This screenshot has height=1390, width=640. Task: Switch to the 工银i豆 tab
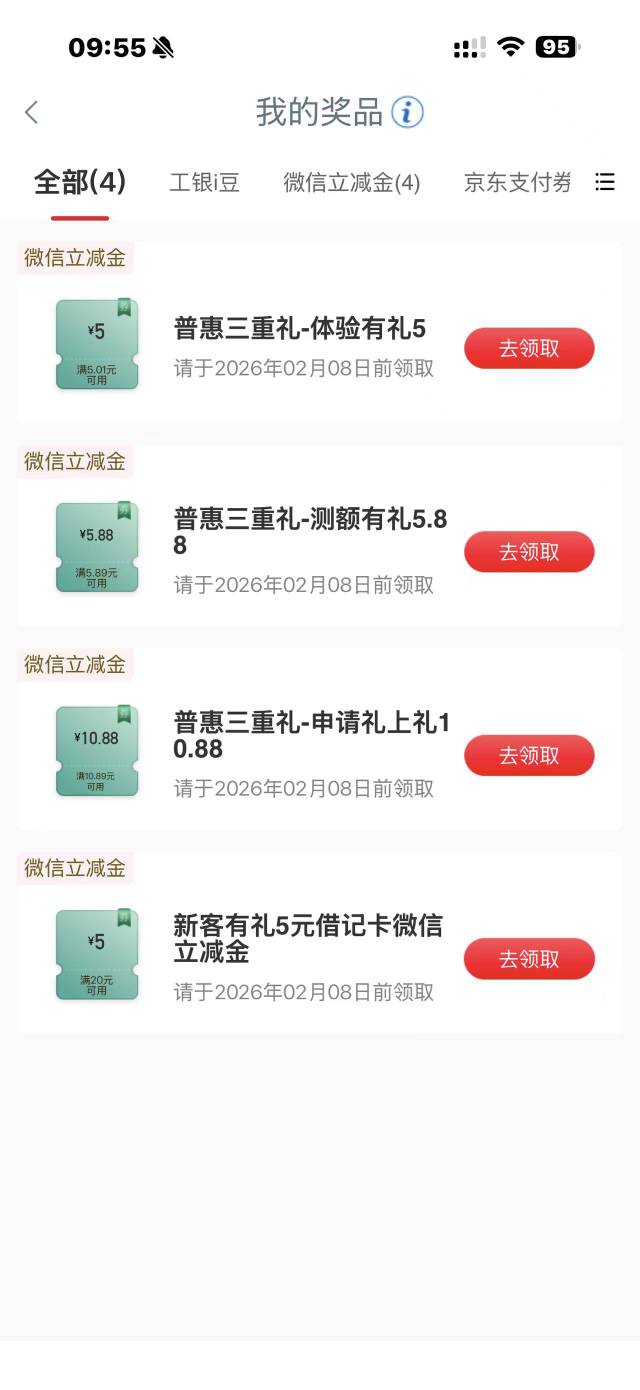204,182
